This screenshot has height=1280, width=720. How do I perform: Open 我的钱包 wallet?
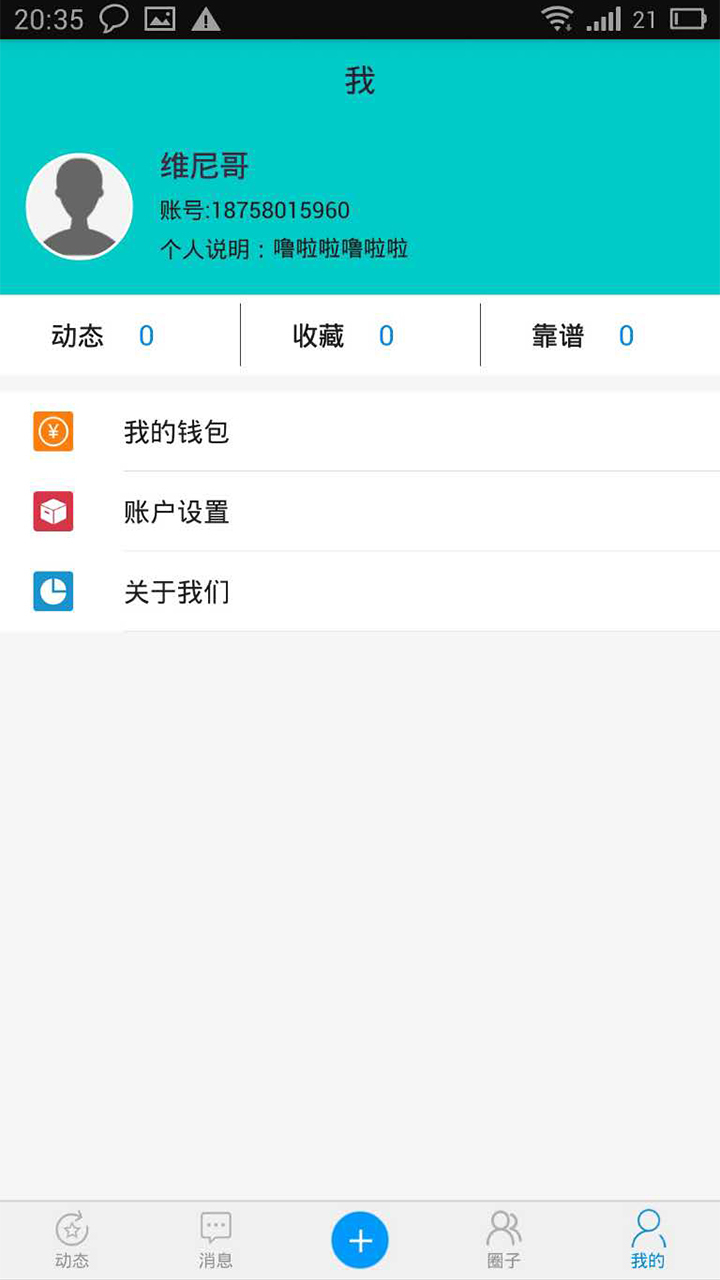[360, 432]
